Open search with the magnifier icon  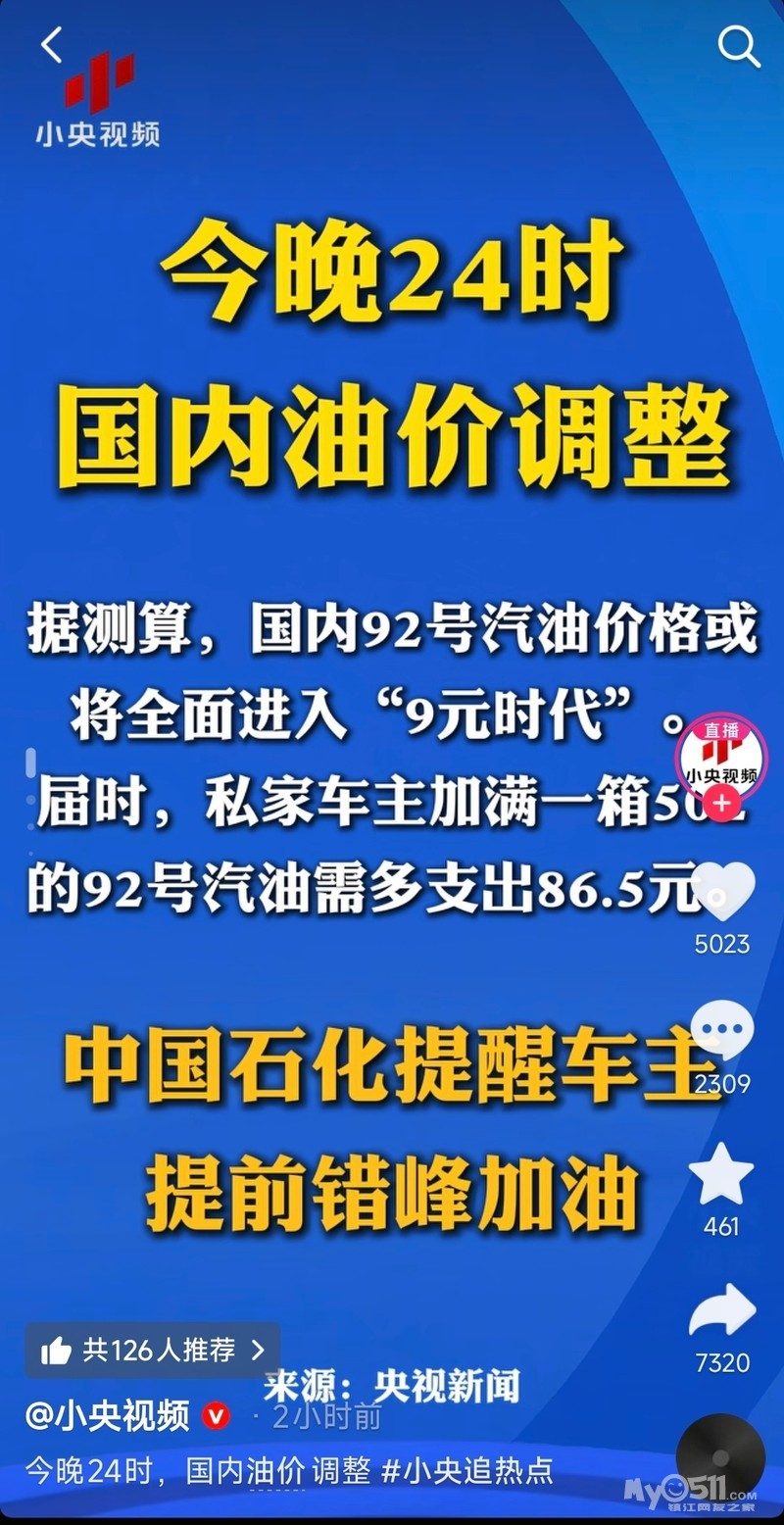click(x=739, y=45)
